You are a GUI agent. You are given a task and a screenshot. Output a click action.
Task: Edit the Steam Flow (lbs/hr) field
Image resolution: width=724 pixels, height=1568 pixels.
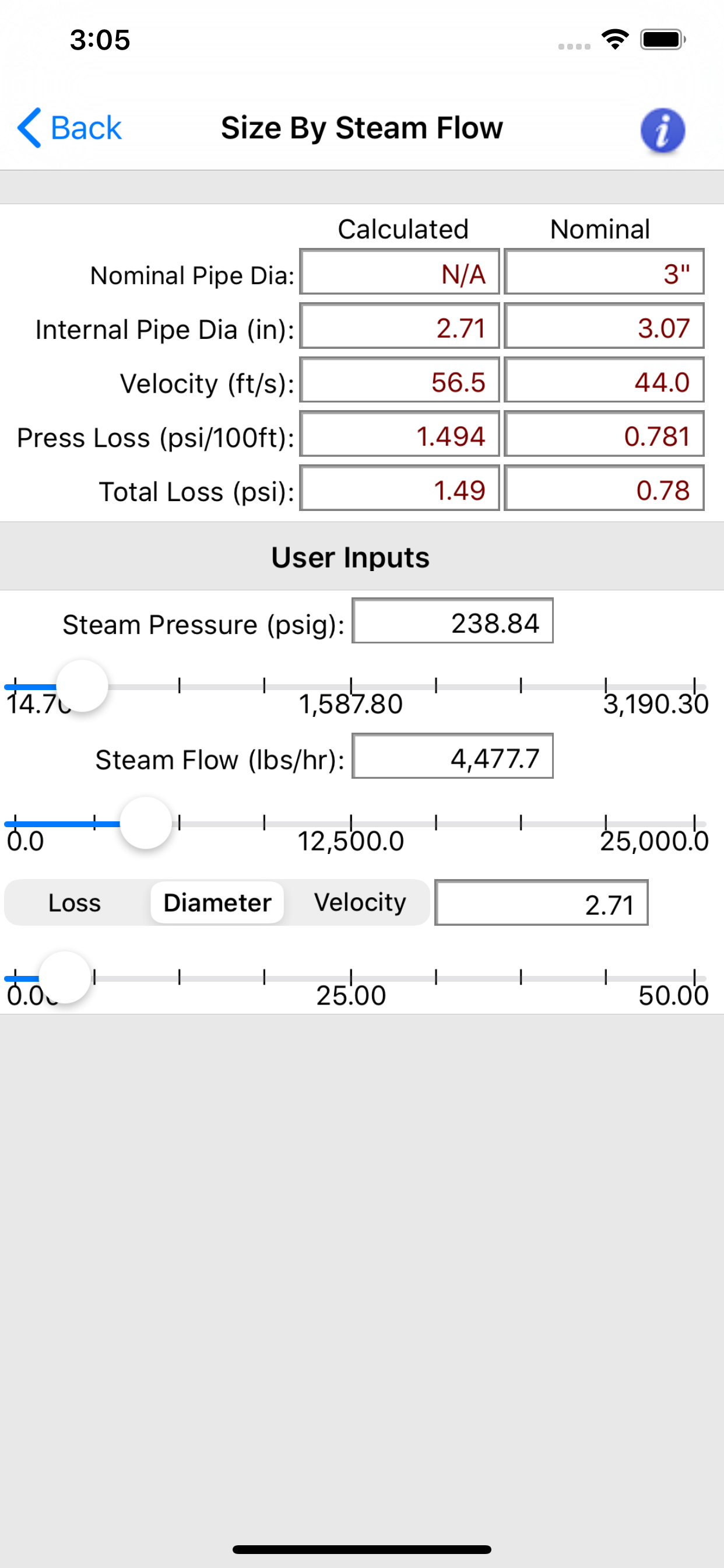click(452, 757)
